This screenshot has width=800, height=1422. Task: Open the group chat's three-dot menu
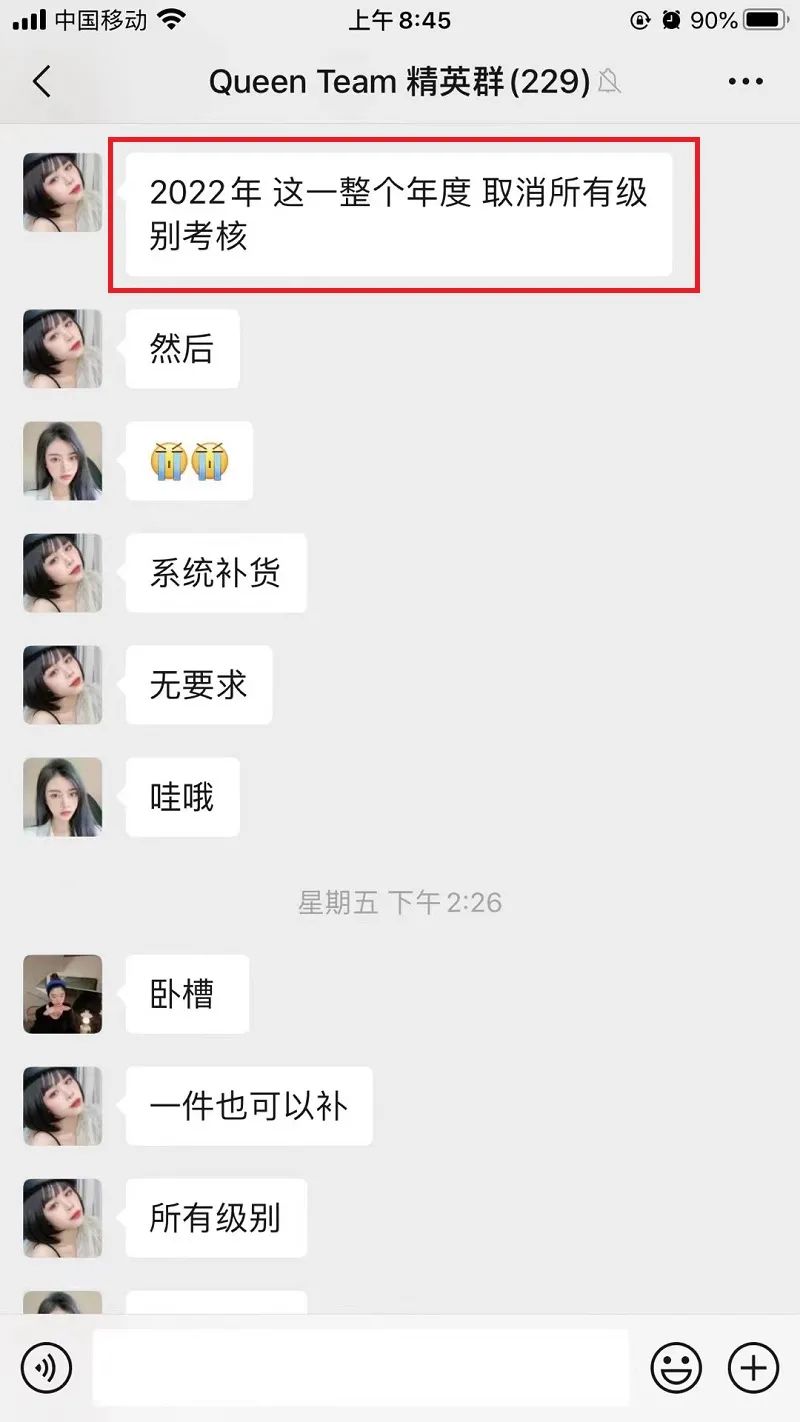pyautogui.click(x=746, y=82)
